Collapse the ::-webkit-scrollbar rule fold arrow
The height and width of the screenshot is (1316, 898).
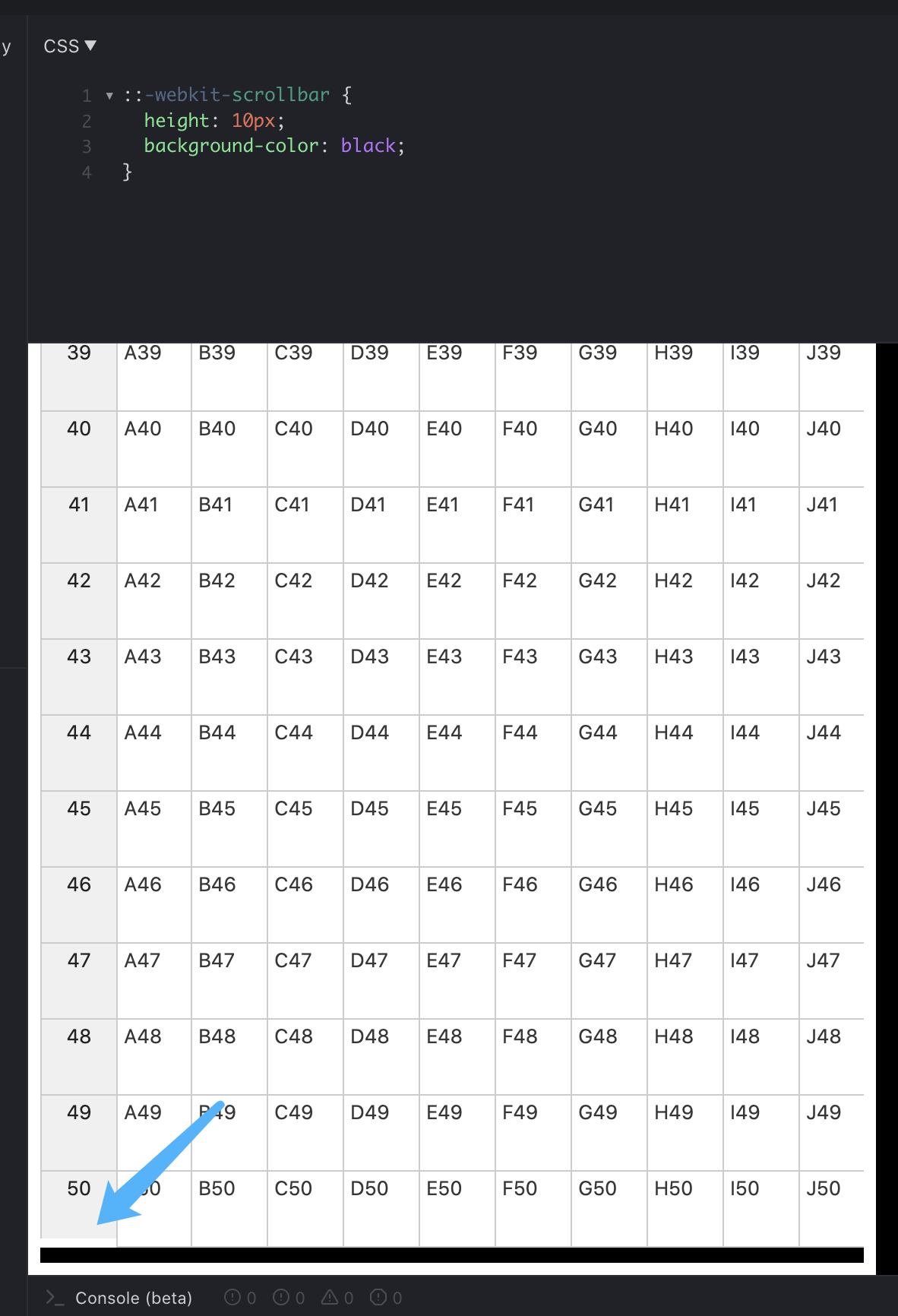pos(109,96)
